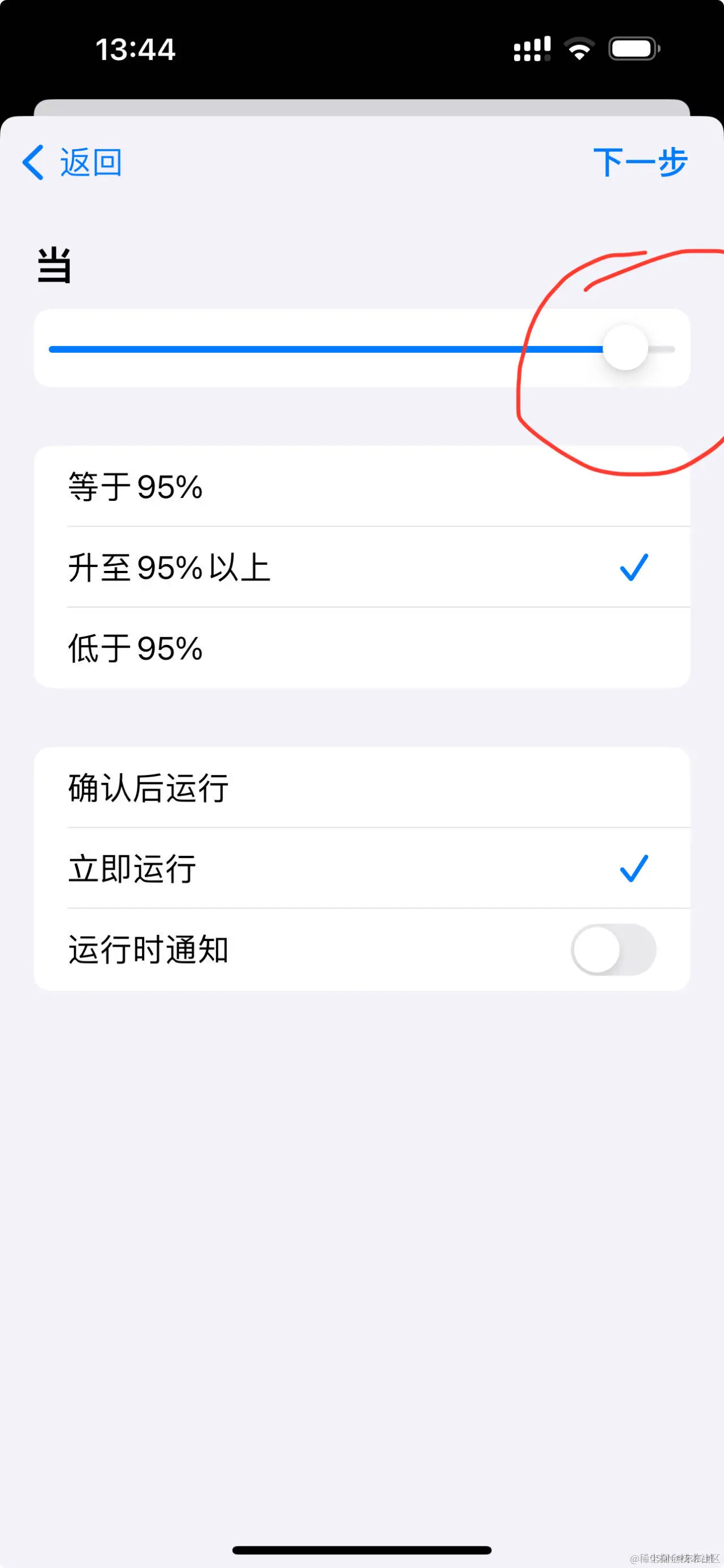Select the 升至 95% 以上 option
The image size is (724, 1568).
(361, 568)
